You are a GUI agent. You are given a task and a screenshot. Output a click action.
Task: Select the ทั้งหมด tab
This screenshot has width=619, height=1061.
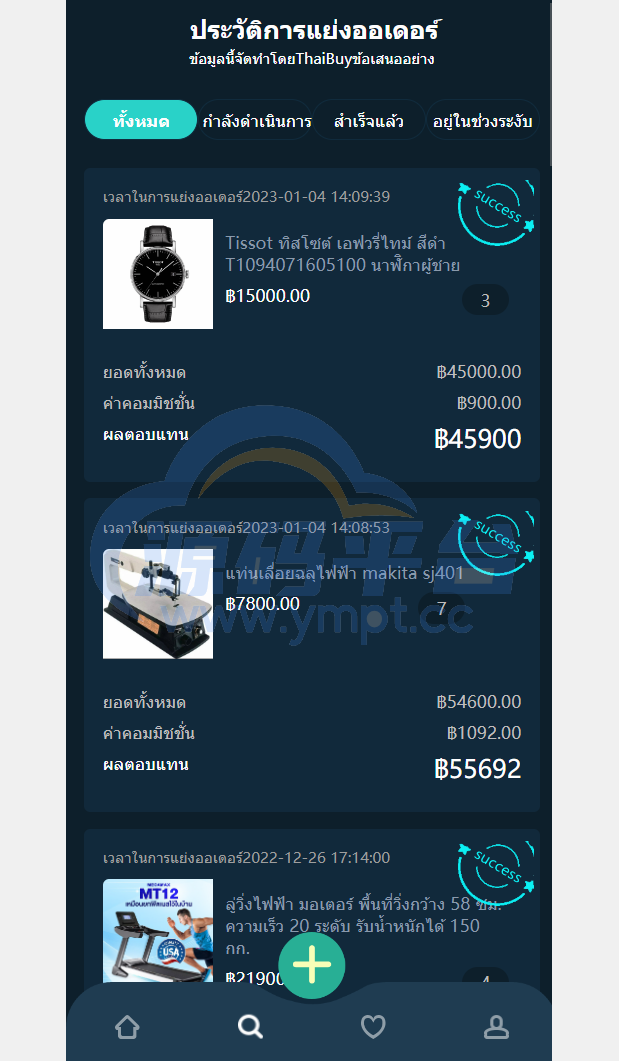coord(141,121)
